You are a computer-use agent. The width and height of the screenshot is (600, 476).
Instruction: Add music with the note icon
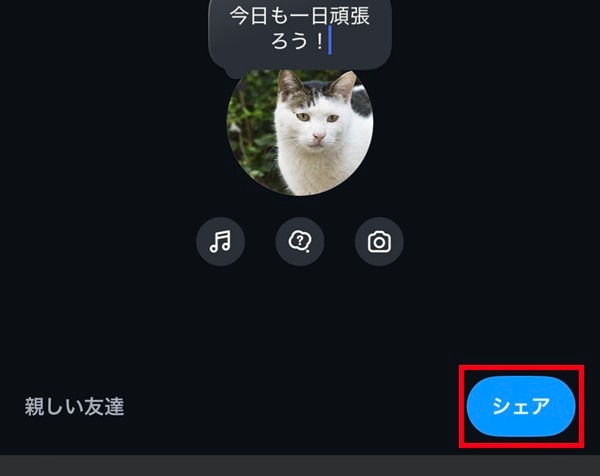(x=220, y=241)
